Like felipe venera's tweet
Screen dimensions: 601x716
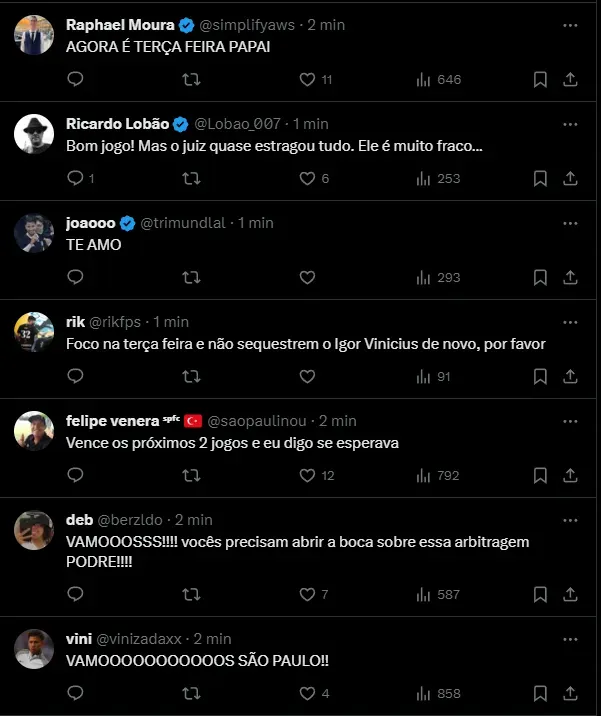(x=308, y=475)
